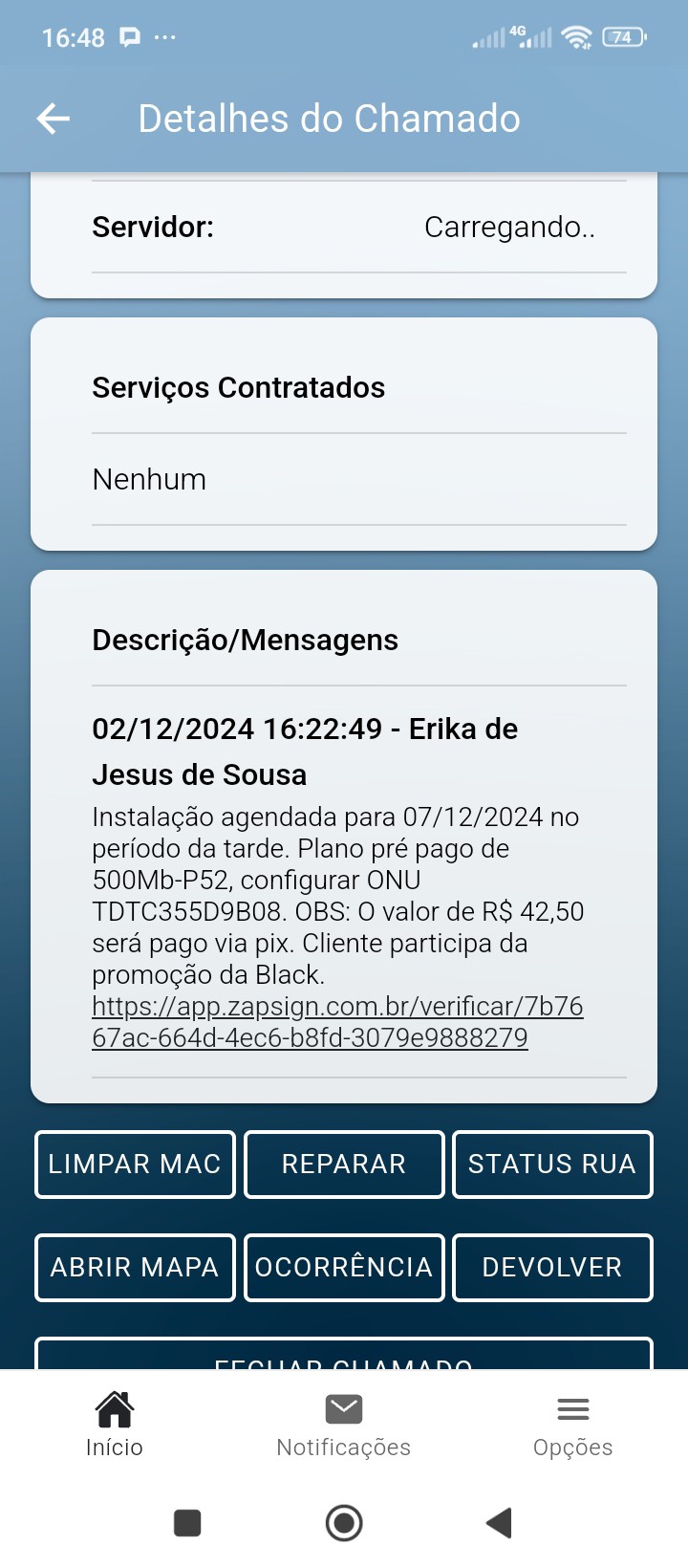Open recent apps from navigation bar
The image size is (688, 1568).
coord(187,1522)
